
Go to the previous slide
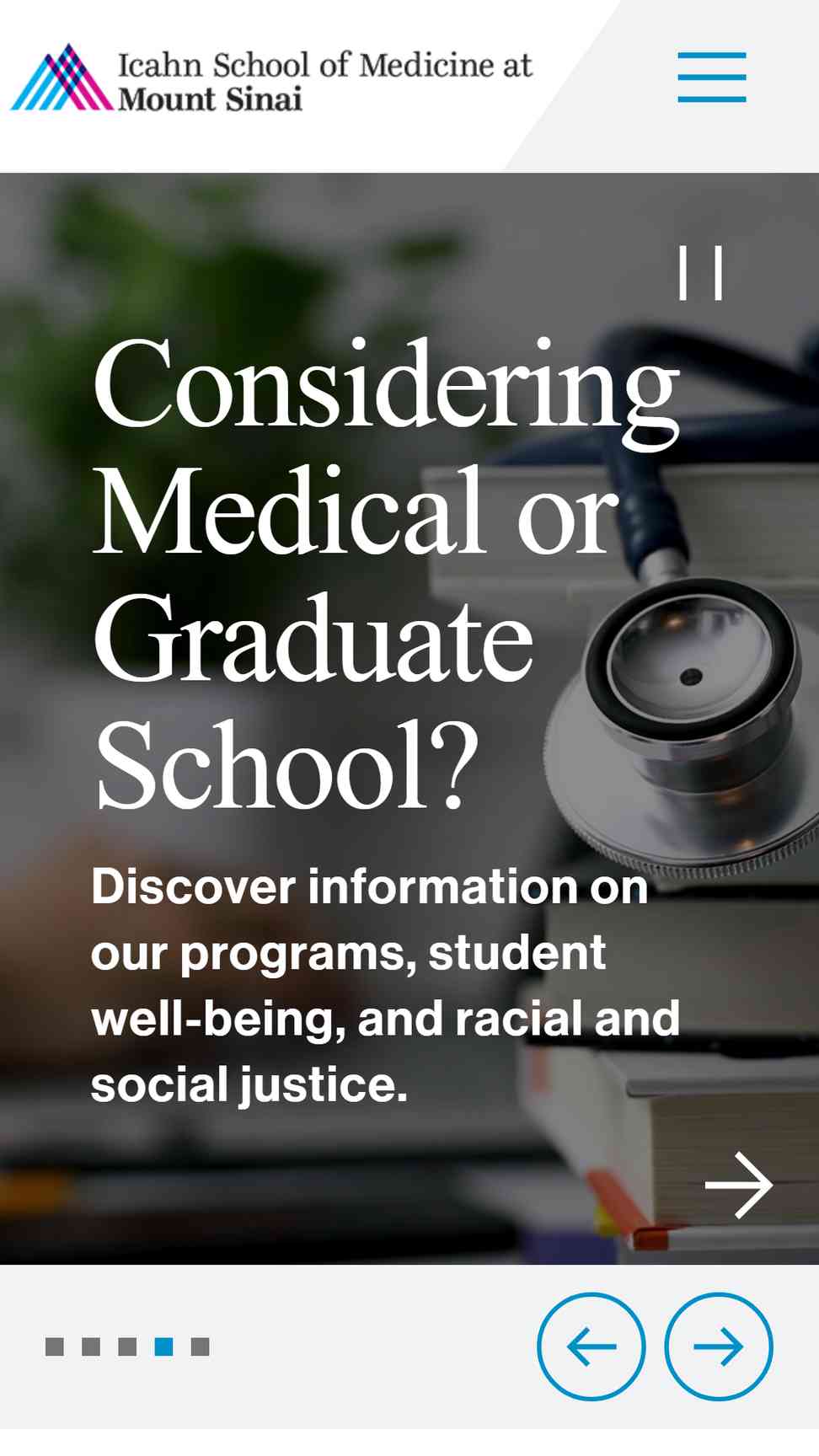click(x=591, y=1346)
